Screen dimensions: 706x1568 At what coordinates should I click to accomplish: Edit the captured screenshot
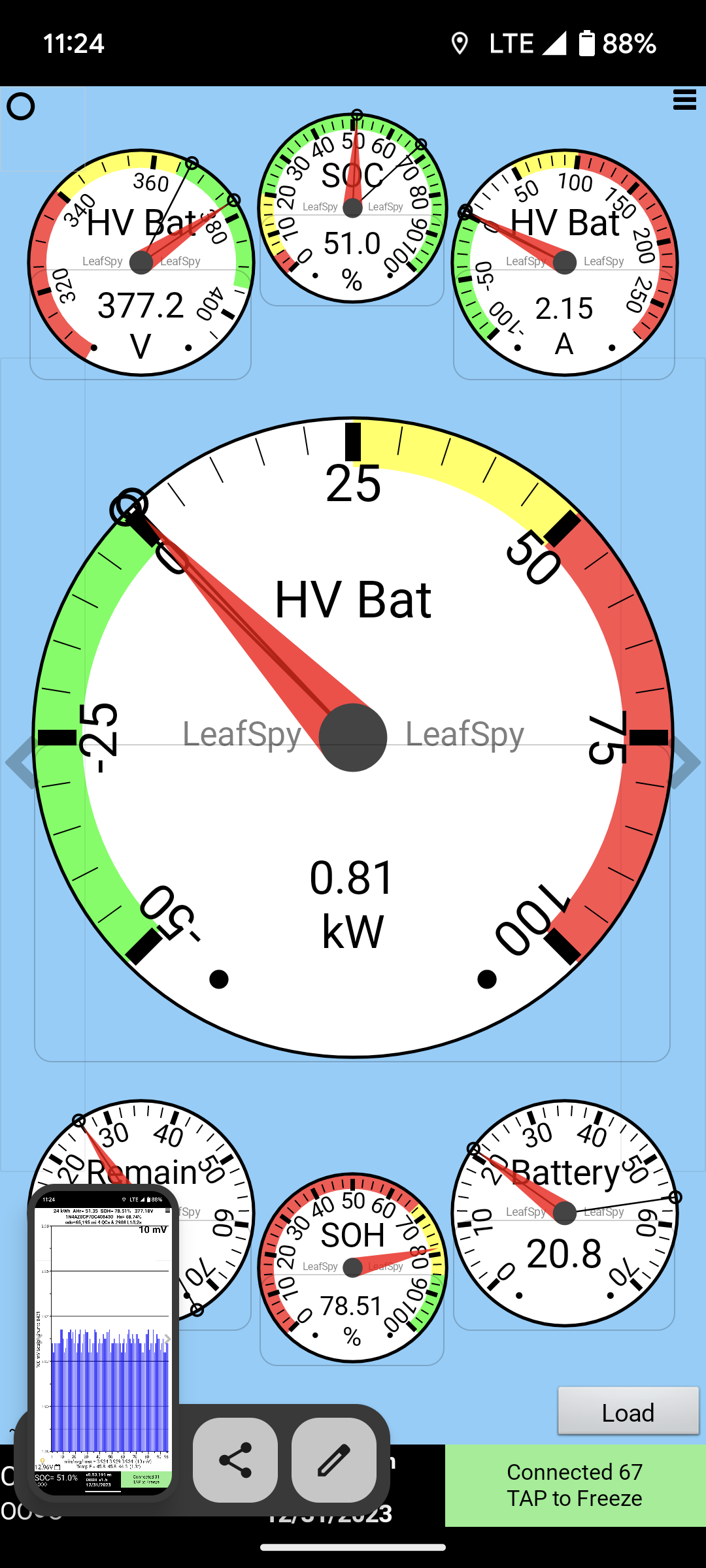pyautogui.click(x=334, y=1460)
